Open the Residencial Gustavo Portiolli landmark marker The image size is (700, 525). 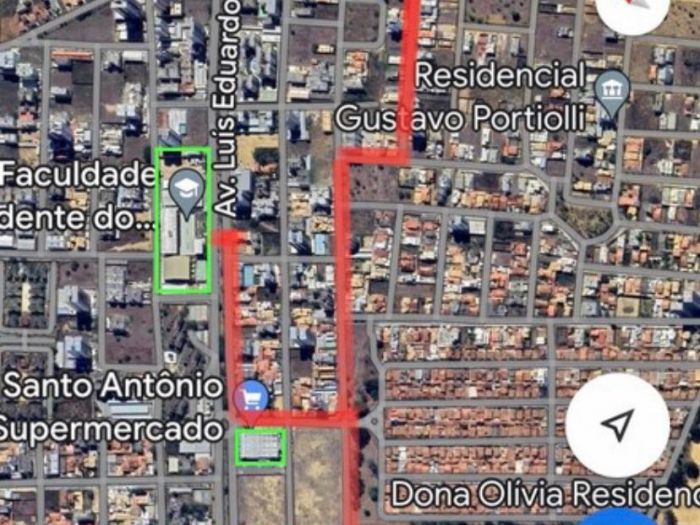click(x=611, y=91)
